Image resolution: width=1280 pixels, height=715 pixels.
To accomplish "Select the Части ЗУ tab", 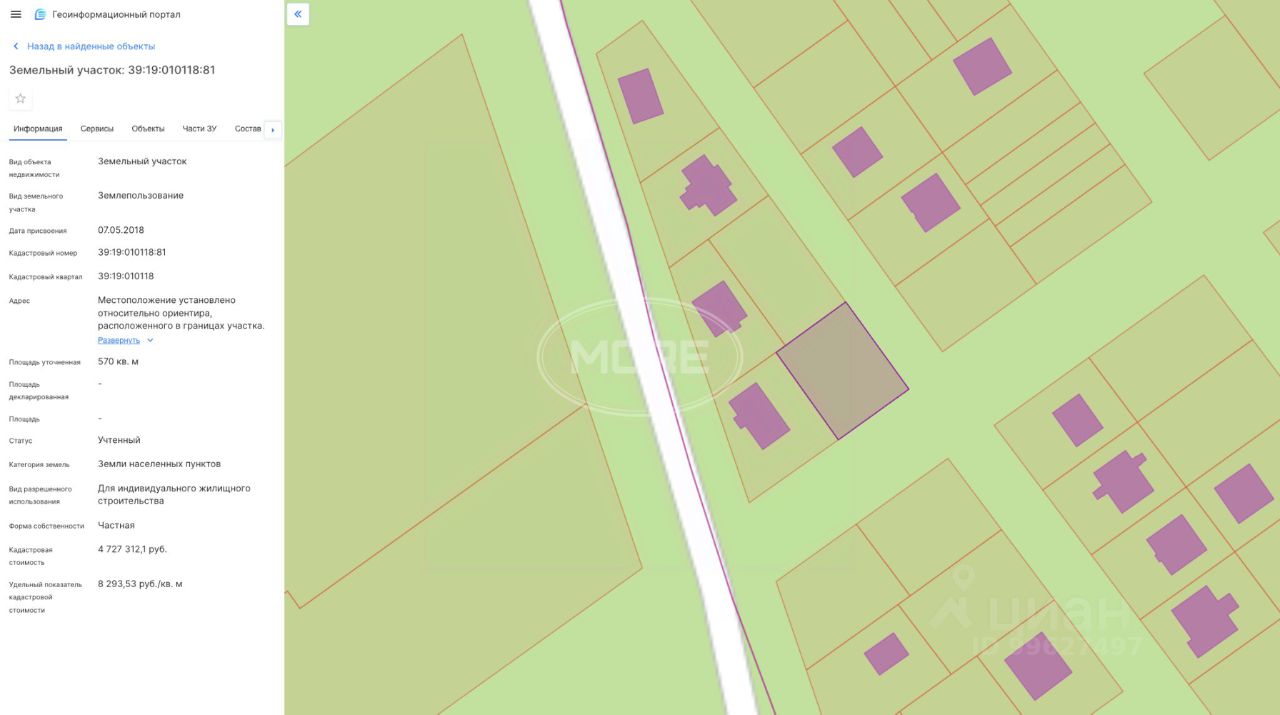I will pos(199,129).
